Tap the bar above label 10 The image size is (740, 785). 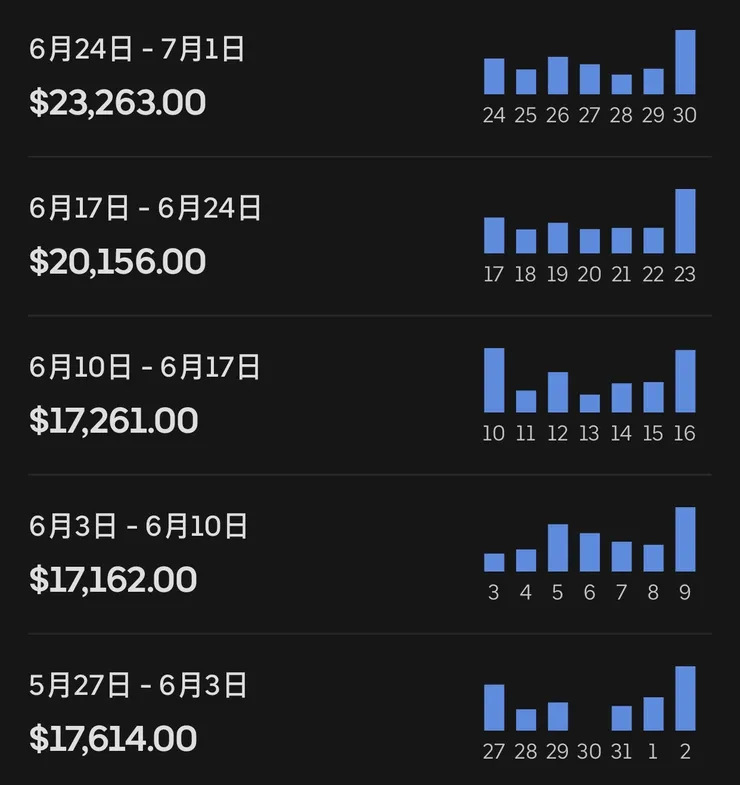pyautogui.click(x=492, y=380)
